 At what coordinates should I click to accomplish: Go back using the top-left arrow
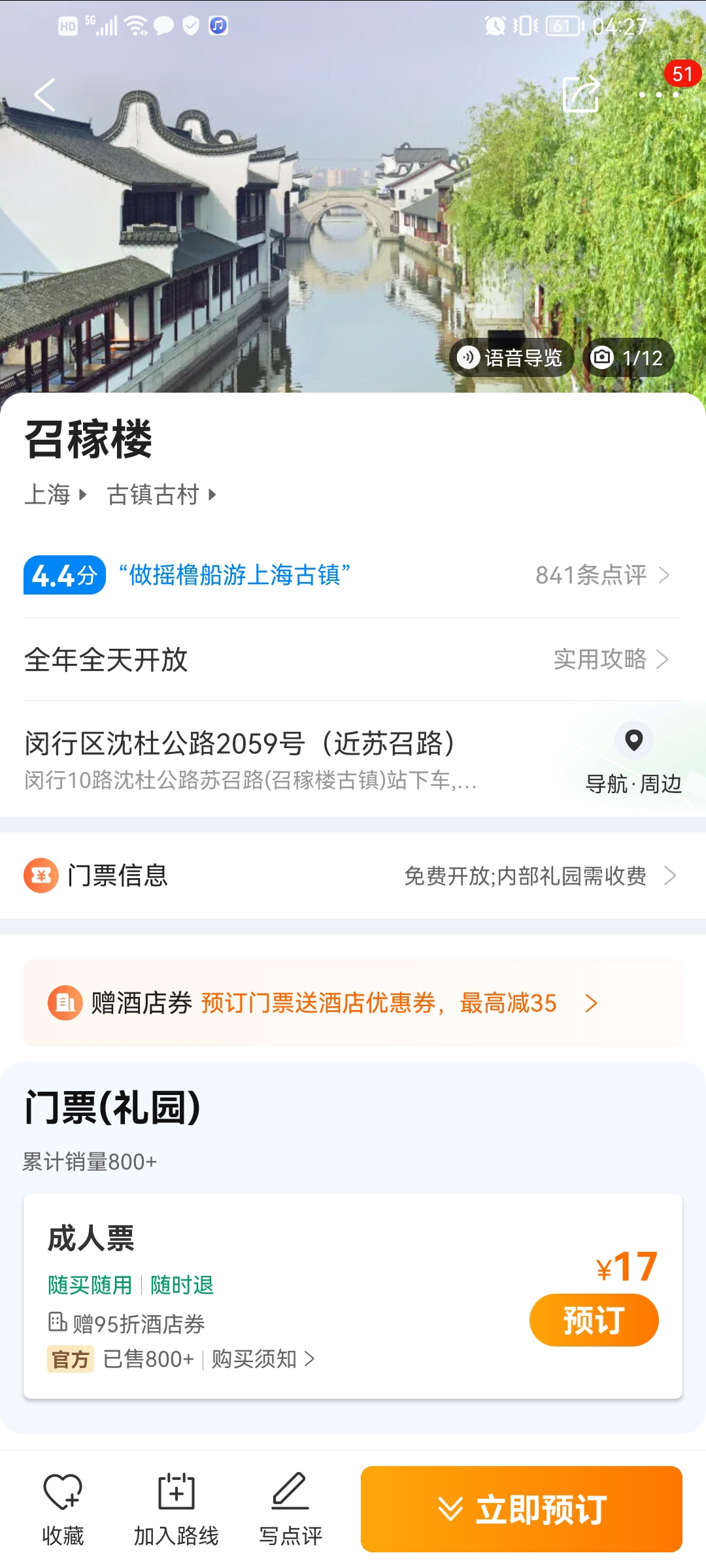point(44,95)
